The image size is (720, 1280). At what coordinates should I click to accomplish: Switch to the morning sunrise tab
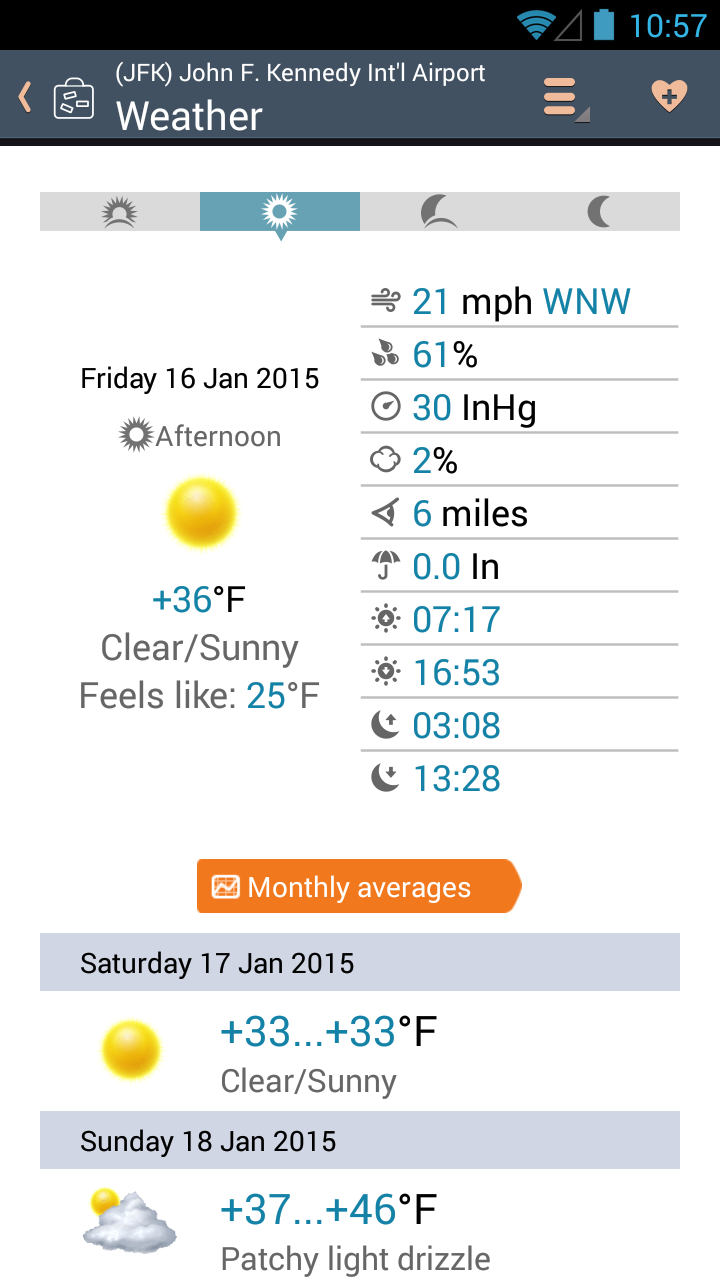120,212
